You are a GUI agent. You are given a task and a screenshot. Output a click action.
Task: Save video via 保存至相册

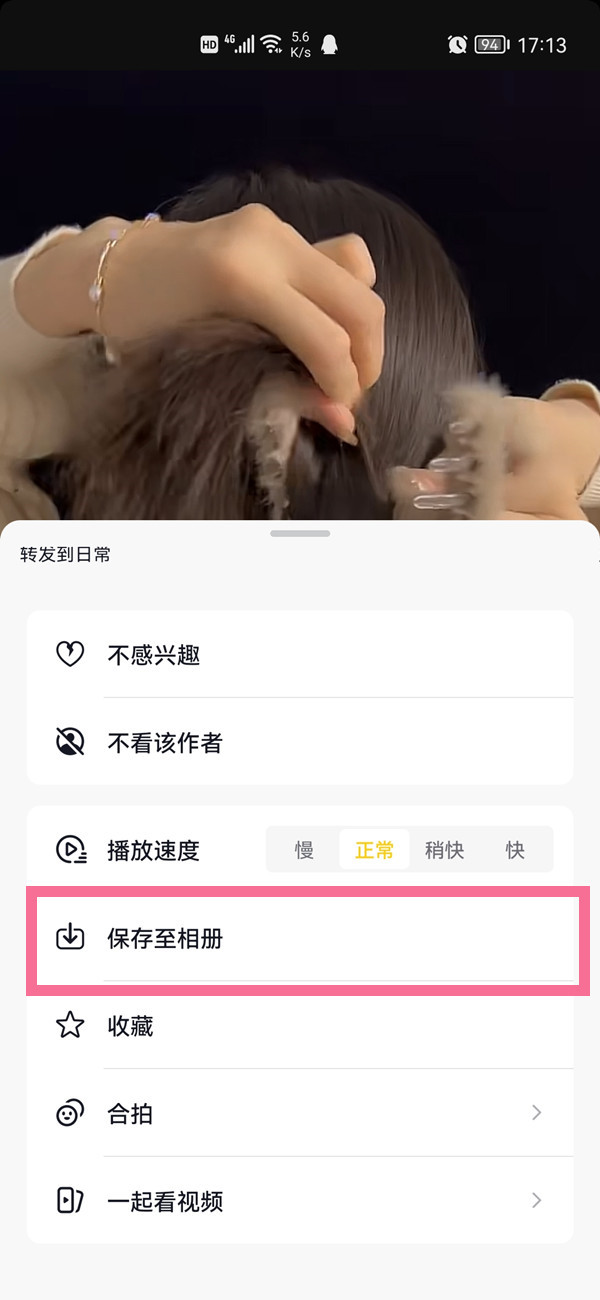coord(300,938)
